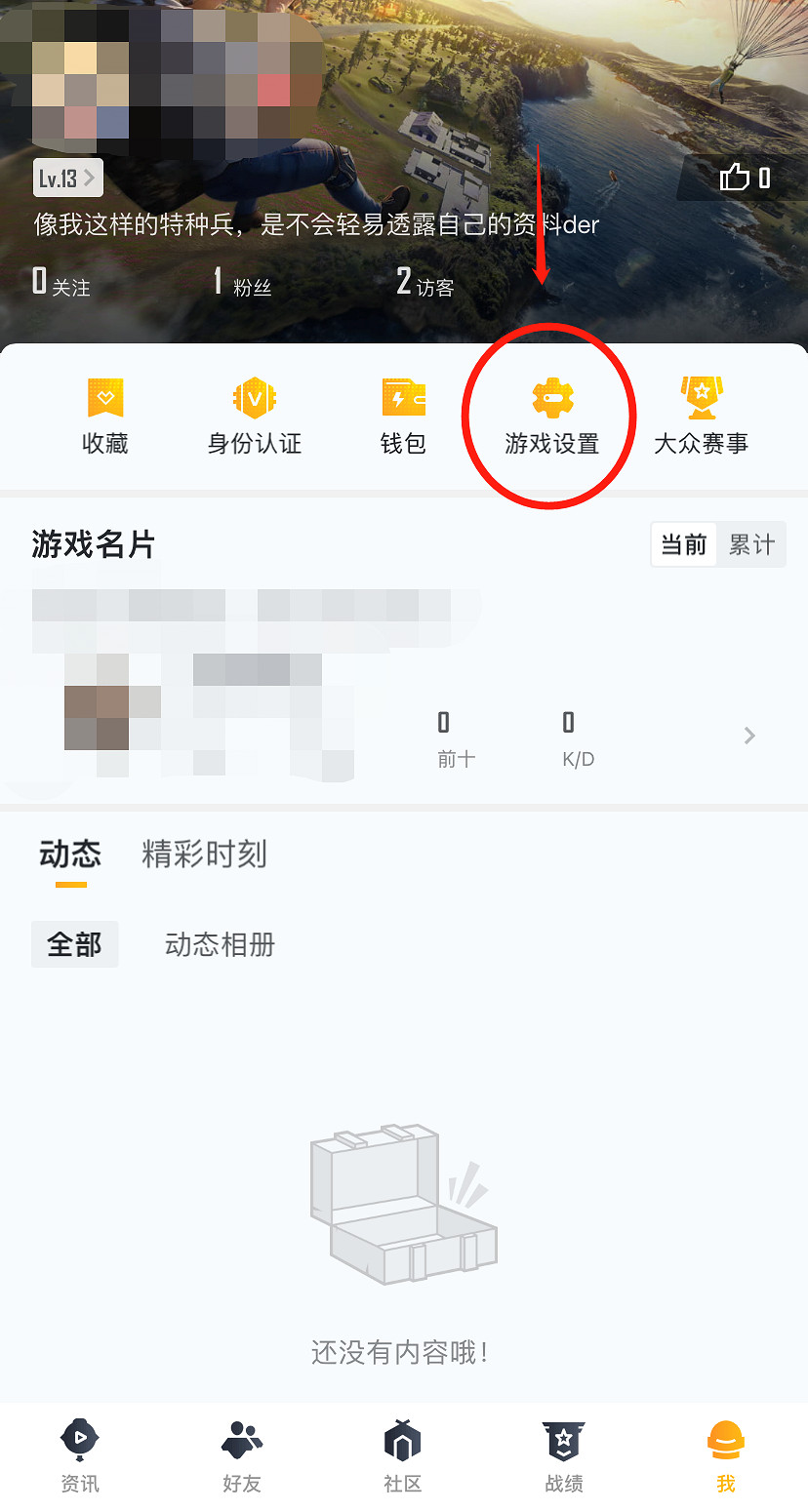Select the 全部 filter chip
Viewport: 808px width, 1512px height.
[x=75, y=944]
